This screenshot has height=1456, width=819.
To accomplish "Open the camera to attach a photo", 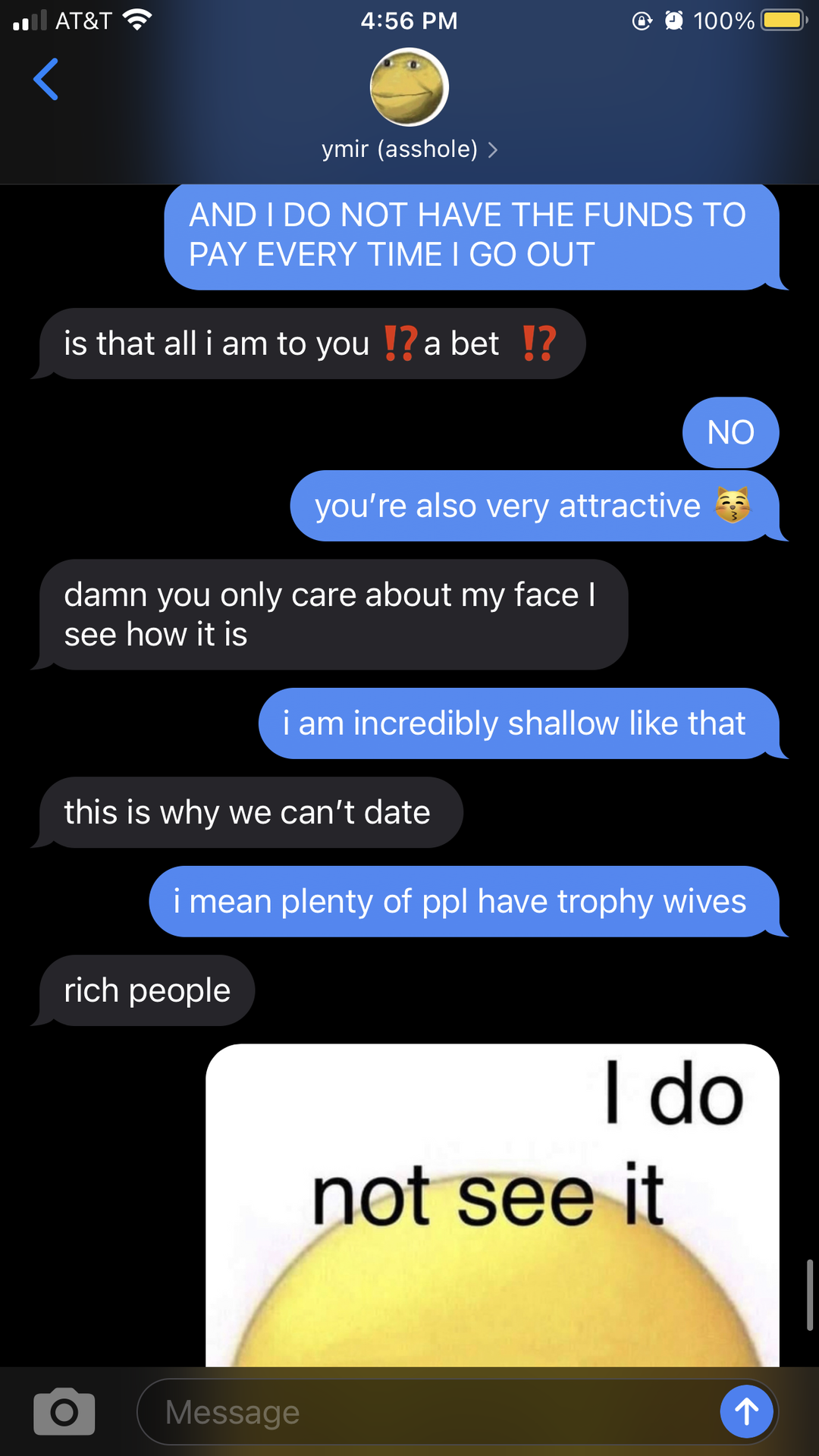I will click(64, 1411).
